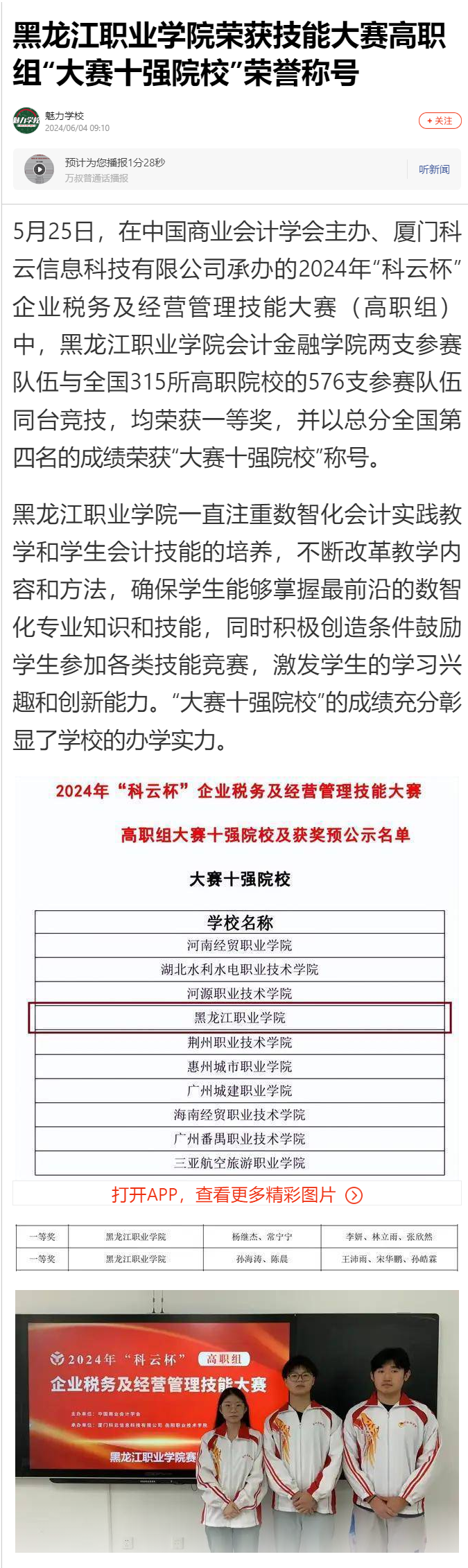Tap 听新闻 to listen to news
The width and height of the screenshot is (468, 1568).
(x=434, y=169)
